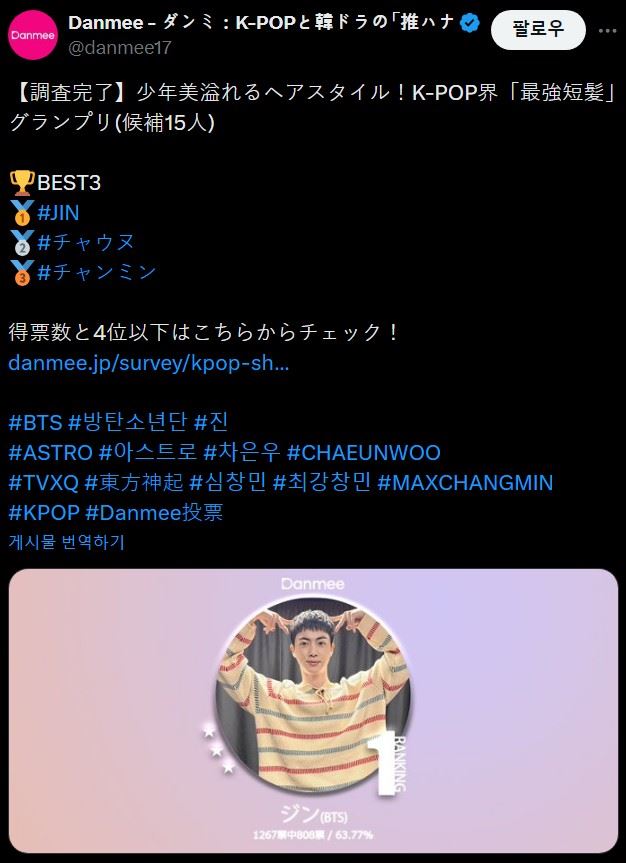Open the #チャウヌ hashtag
This screenshot has height=863, width=626.
coord(85,242)
